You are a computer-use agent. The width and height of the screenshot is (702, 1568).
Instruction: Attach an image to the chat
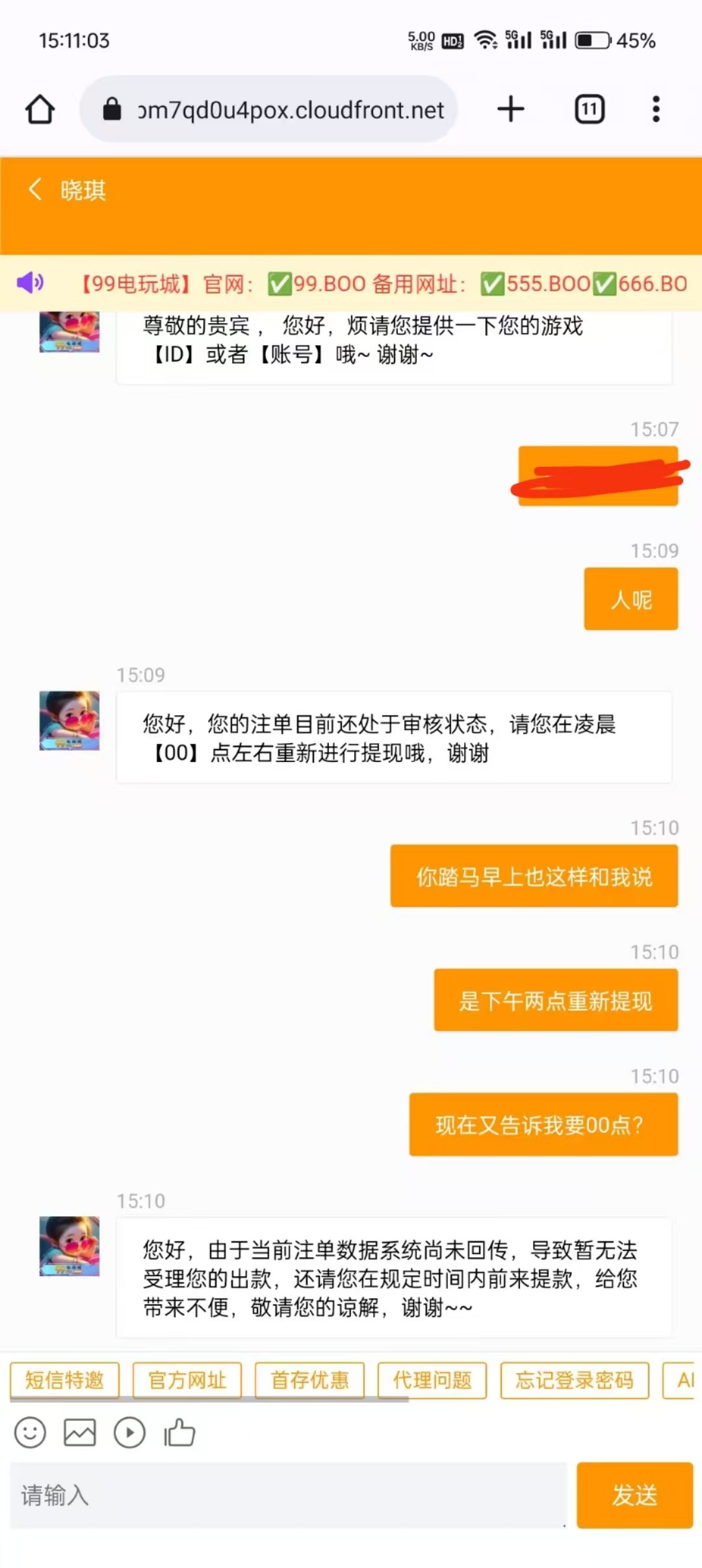(x=80, y=1432)
